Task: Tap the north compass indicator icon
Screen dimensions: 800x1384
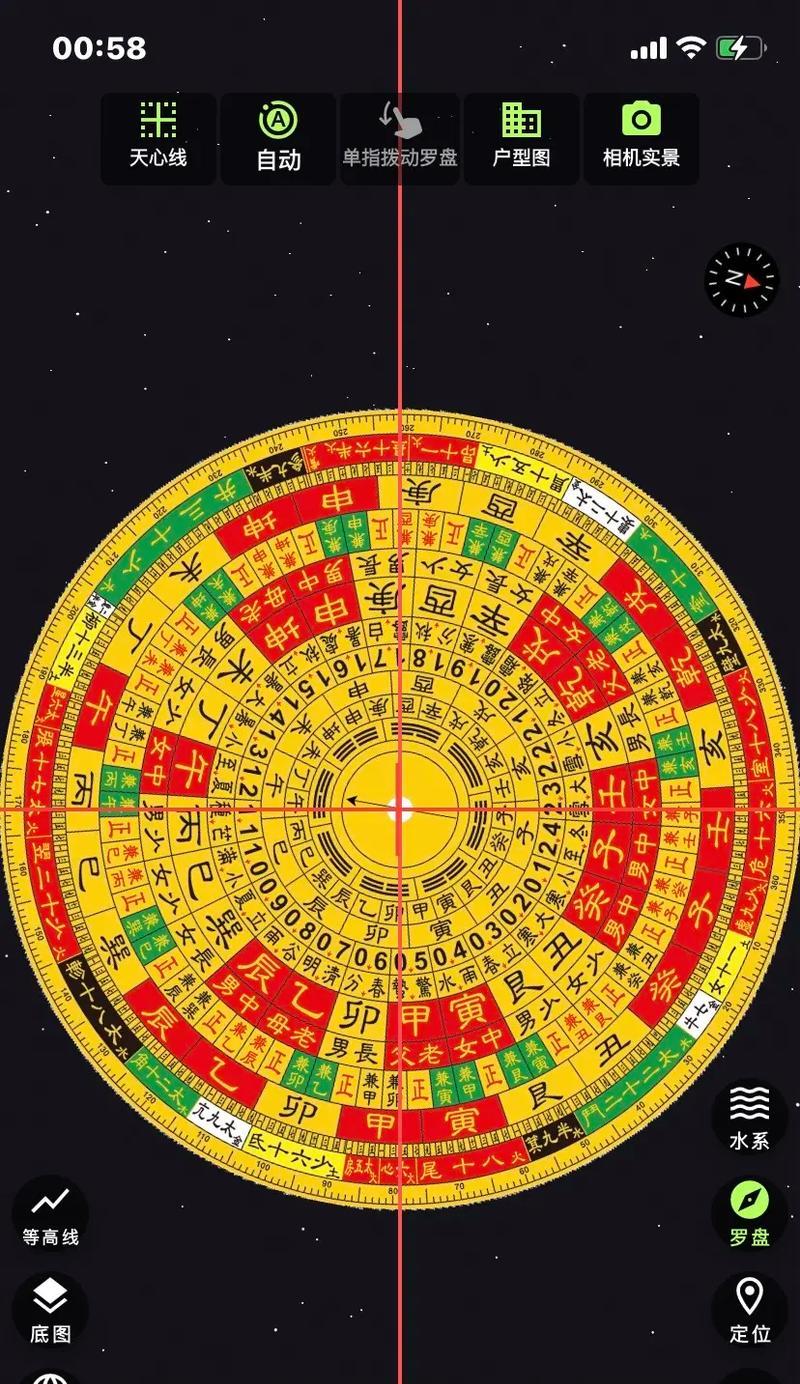Action: (741, 280)
